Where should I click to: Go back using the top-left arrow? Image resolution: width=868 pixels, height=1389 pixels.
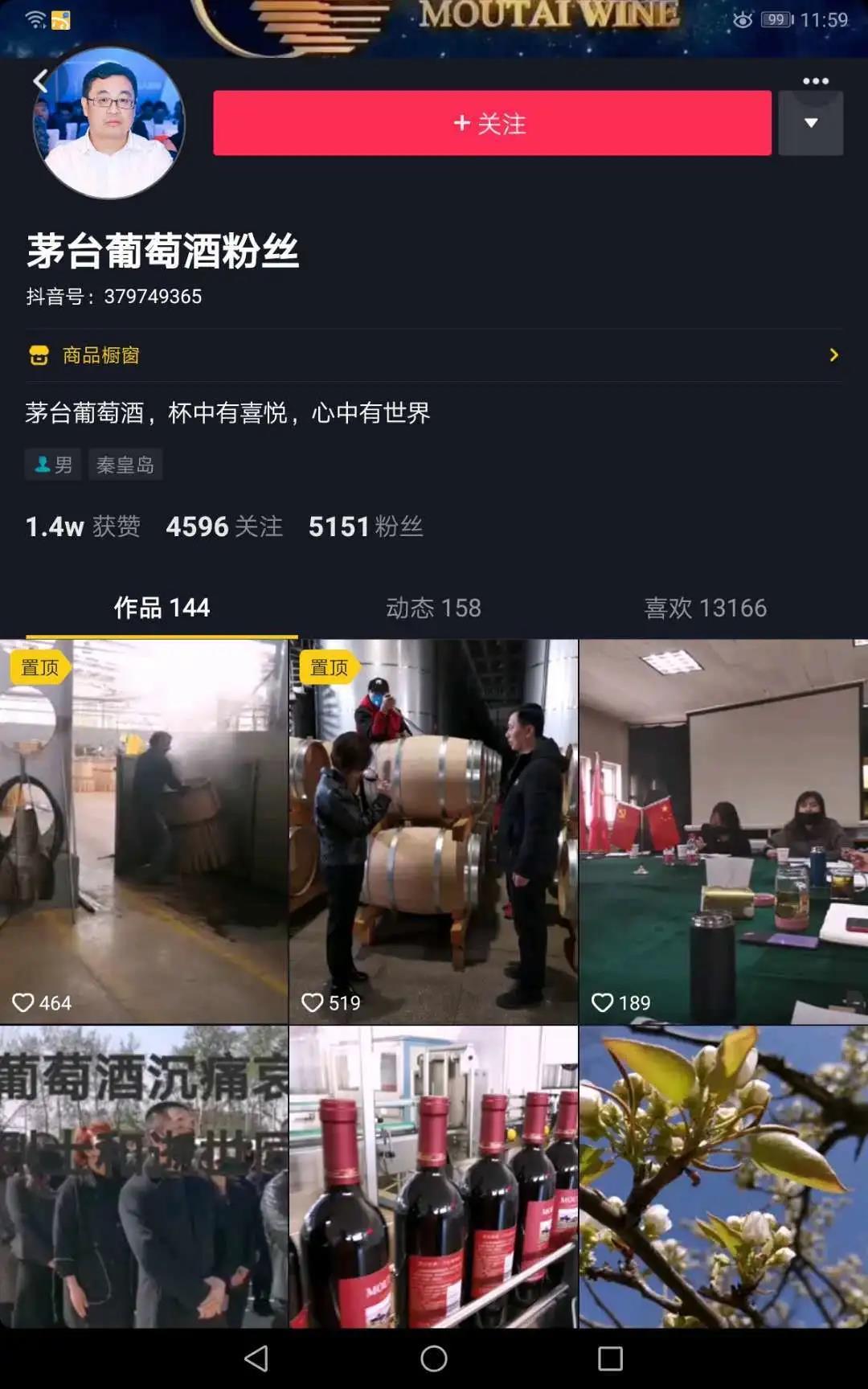[x=41, y=80]
